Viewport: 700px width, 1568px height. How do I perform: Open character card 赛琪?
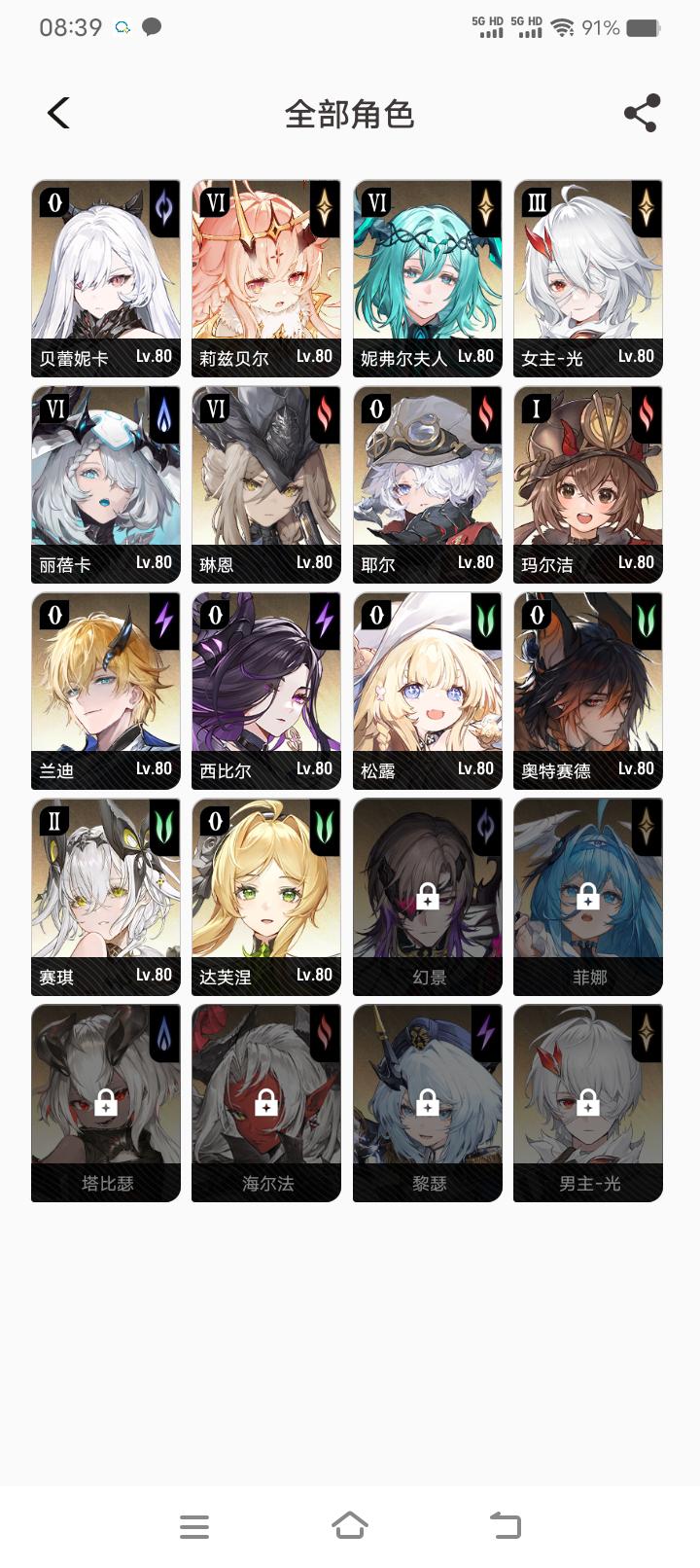tap(106, 897)
